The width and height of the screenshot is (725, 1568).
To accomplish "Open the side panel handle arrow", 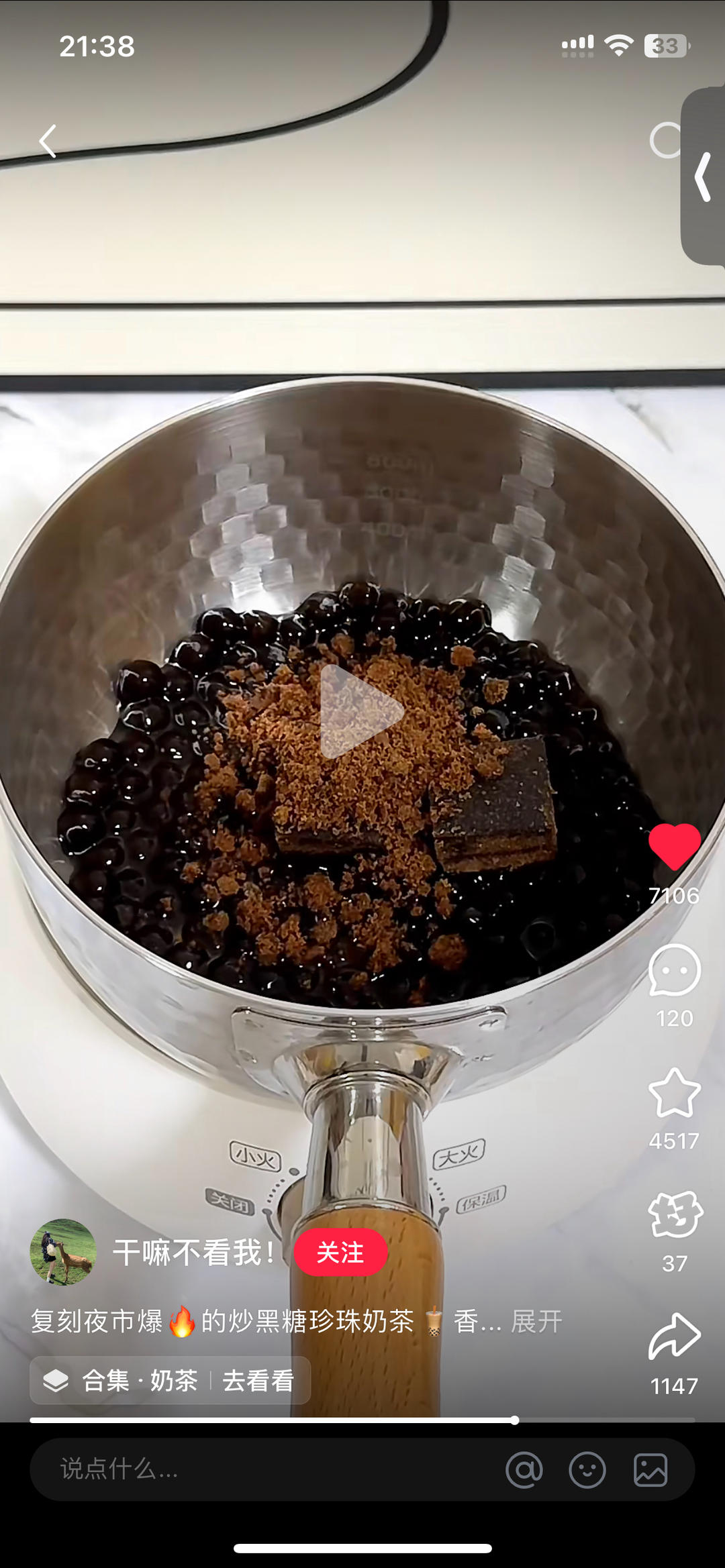I will coord(704,176).
